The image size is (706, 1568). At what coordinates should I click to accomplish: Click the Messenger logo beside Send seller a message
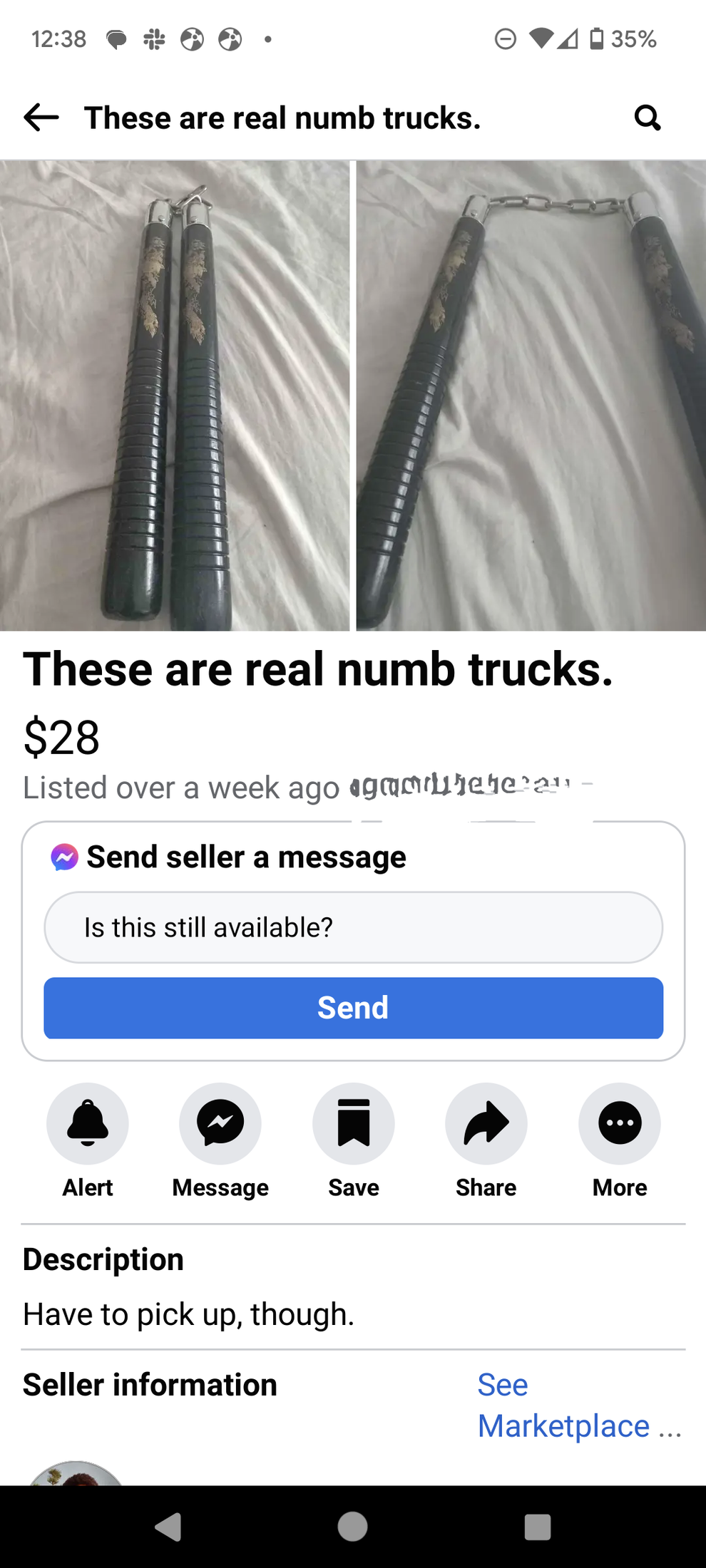pos(63,857)
